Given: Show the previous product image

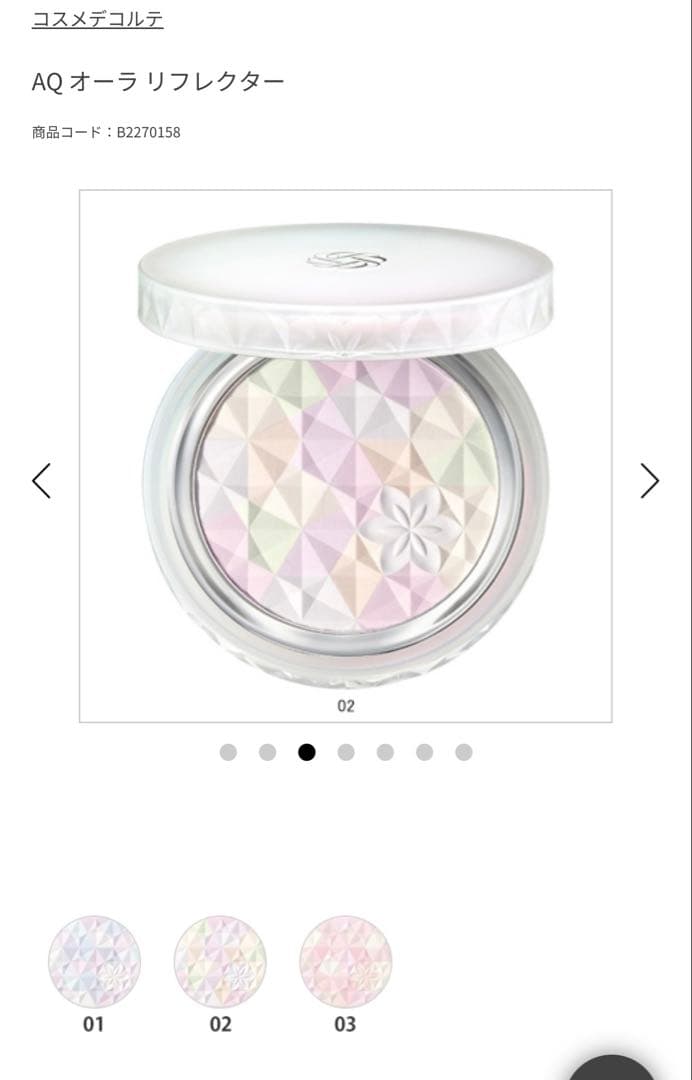Looking at the screenshot, I should (x=41, y=481).
